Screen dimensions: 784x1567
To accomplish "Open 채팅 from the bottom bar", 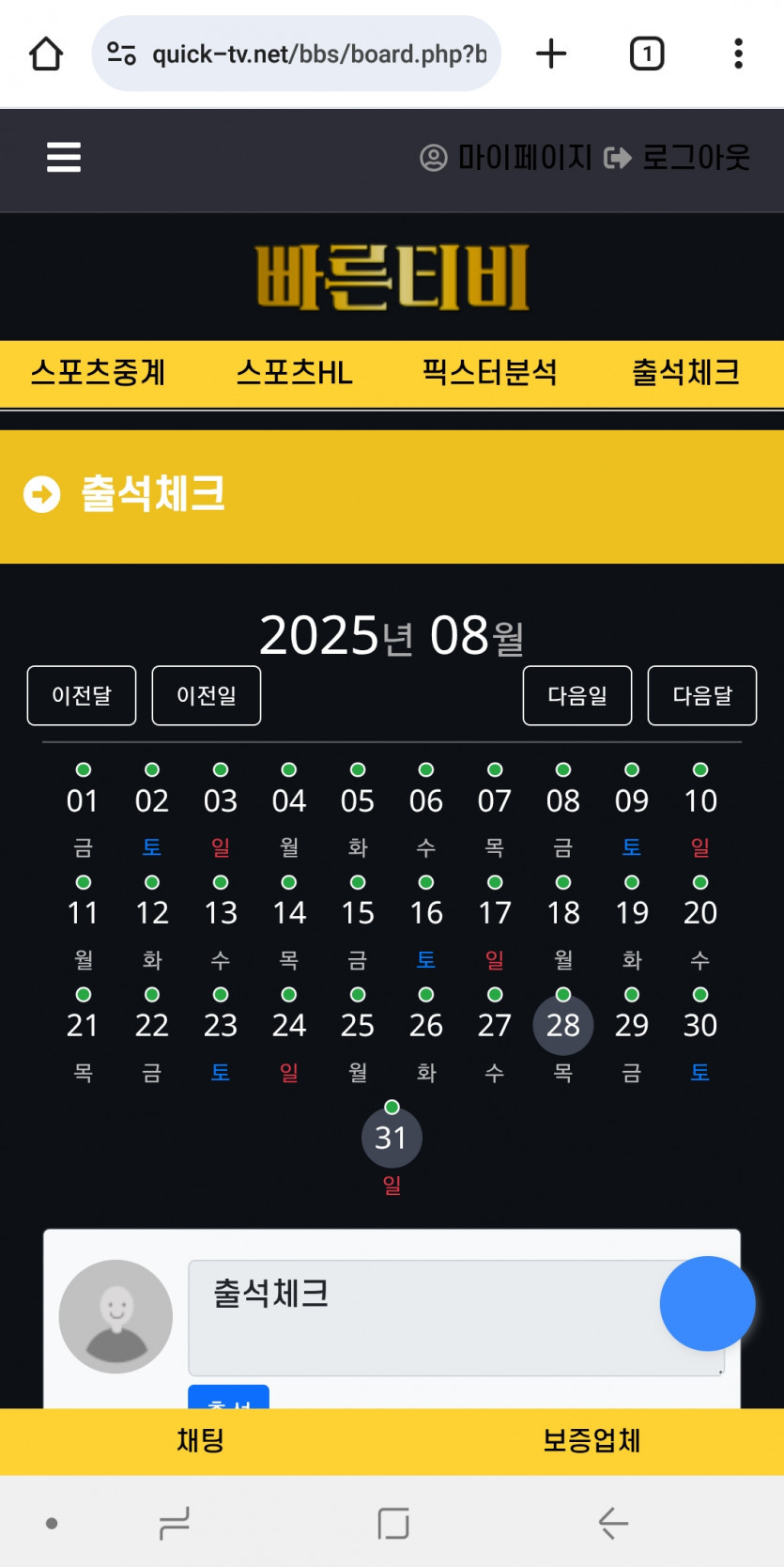I will click(x=200, y=1440).
